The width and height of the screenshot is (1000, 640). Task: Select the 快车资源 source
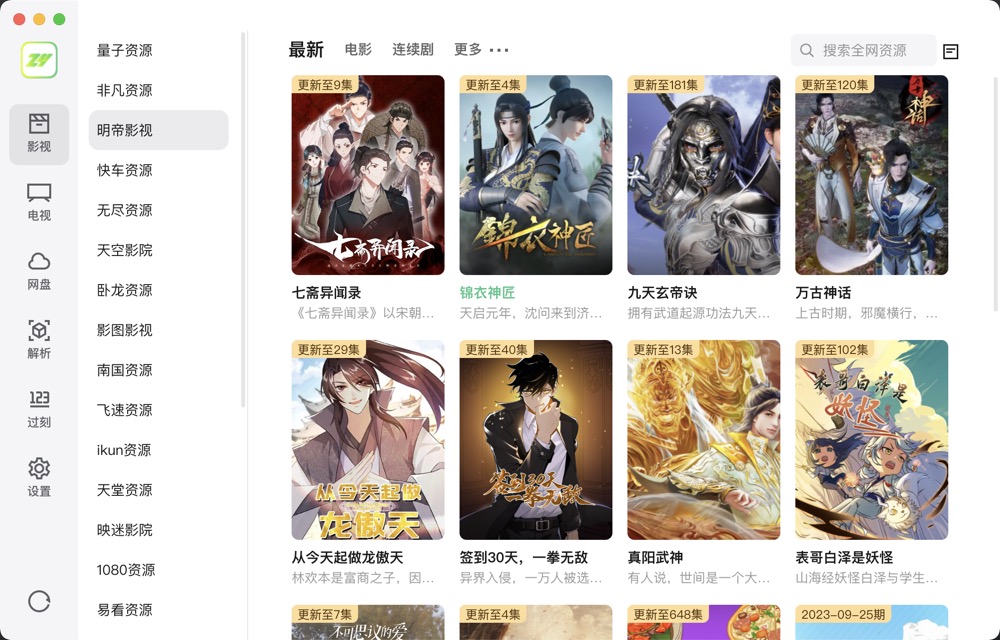click(125, 170)
